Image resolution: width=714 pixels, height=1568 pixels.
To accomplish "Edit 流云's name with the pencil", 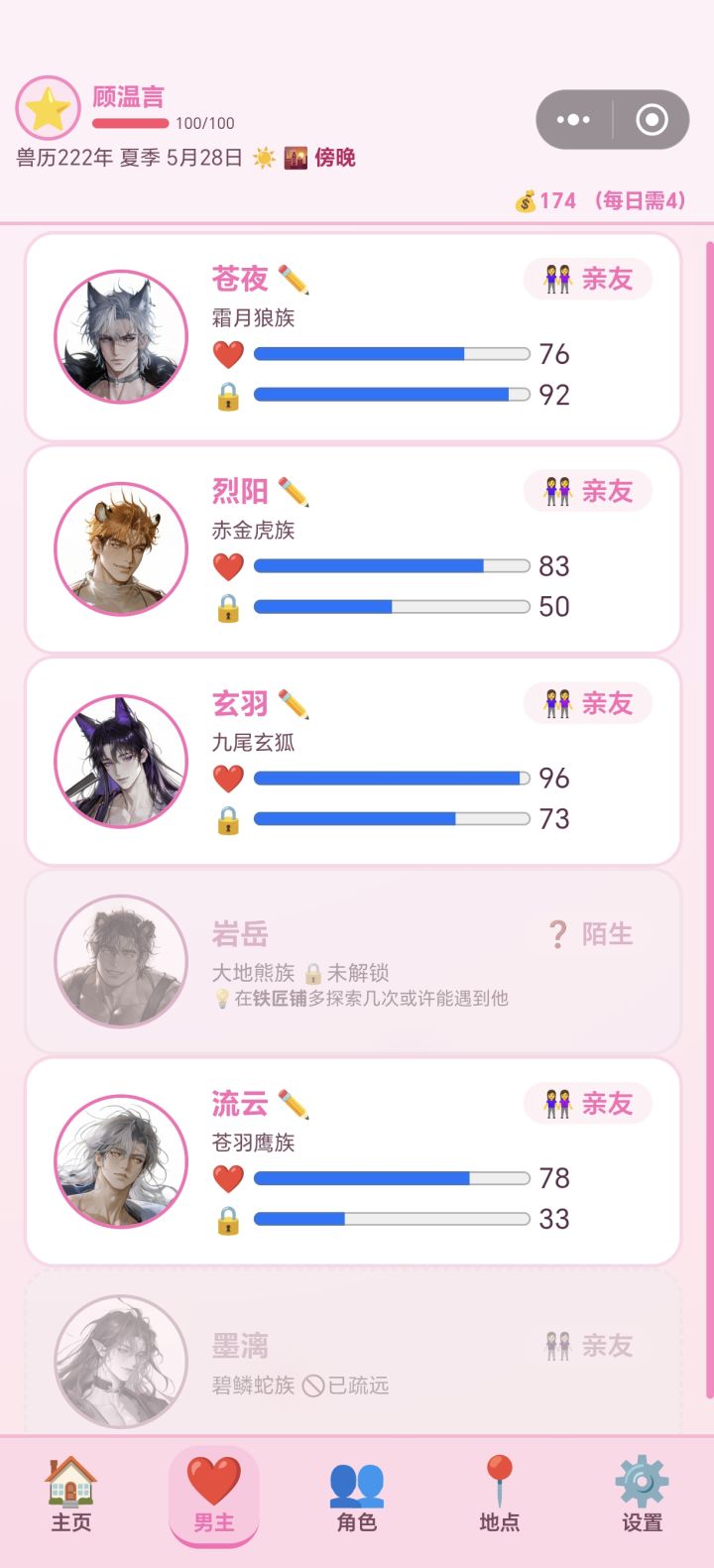I will (x=294, y=1104).
